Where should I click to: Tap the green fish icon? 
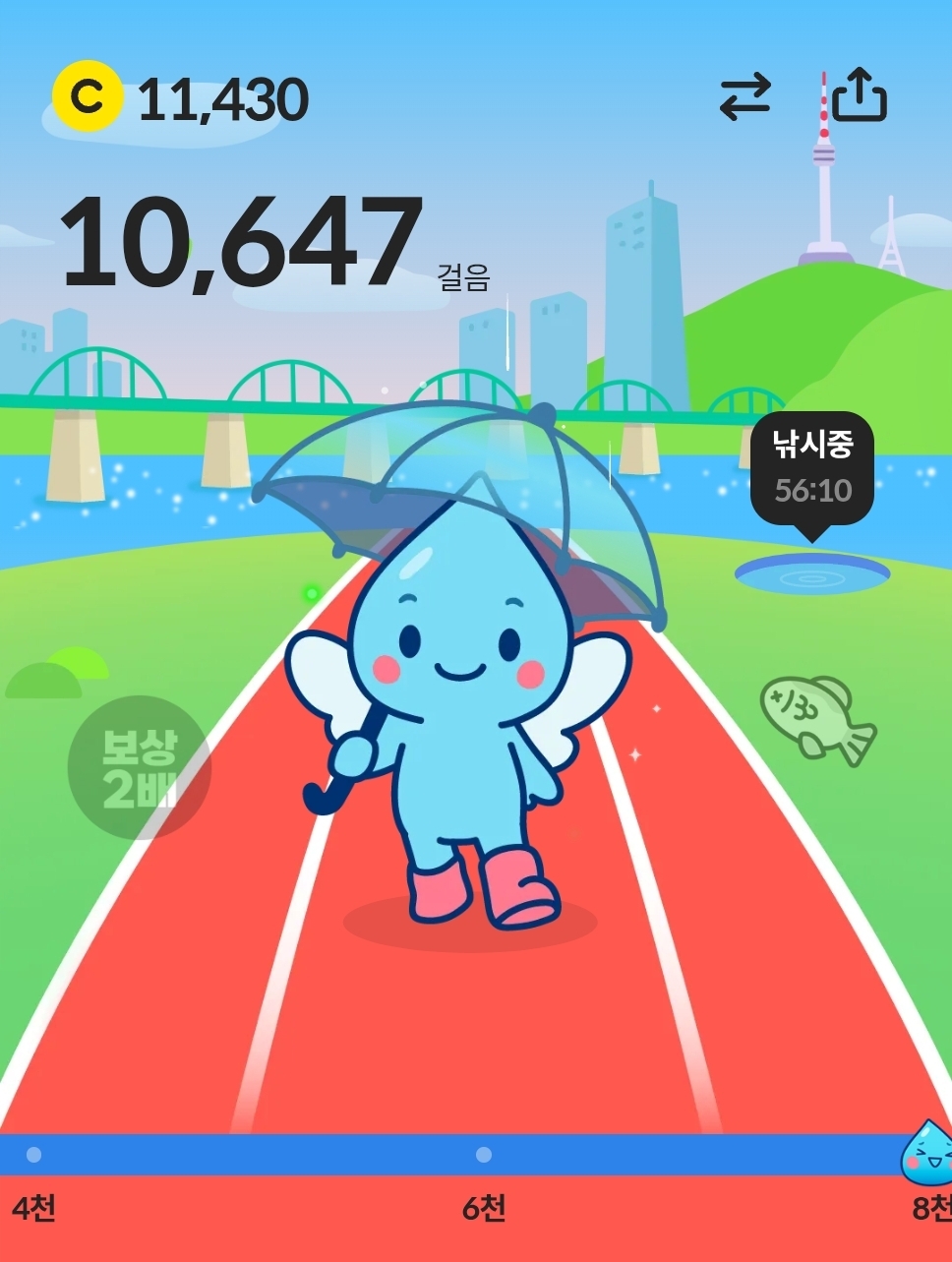tap(817, 720)
